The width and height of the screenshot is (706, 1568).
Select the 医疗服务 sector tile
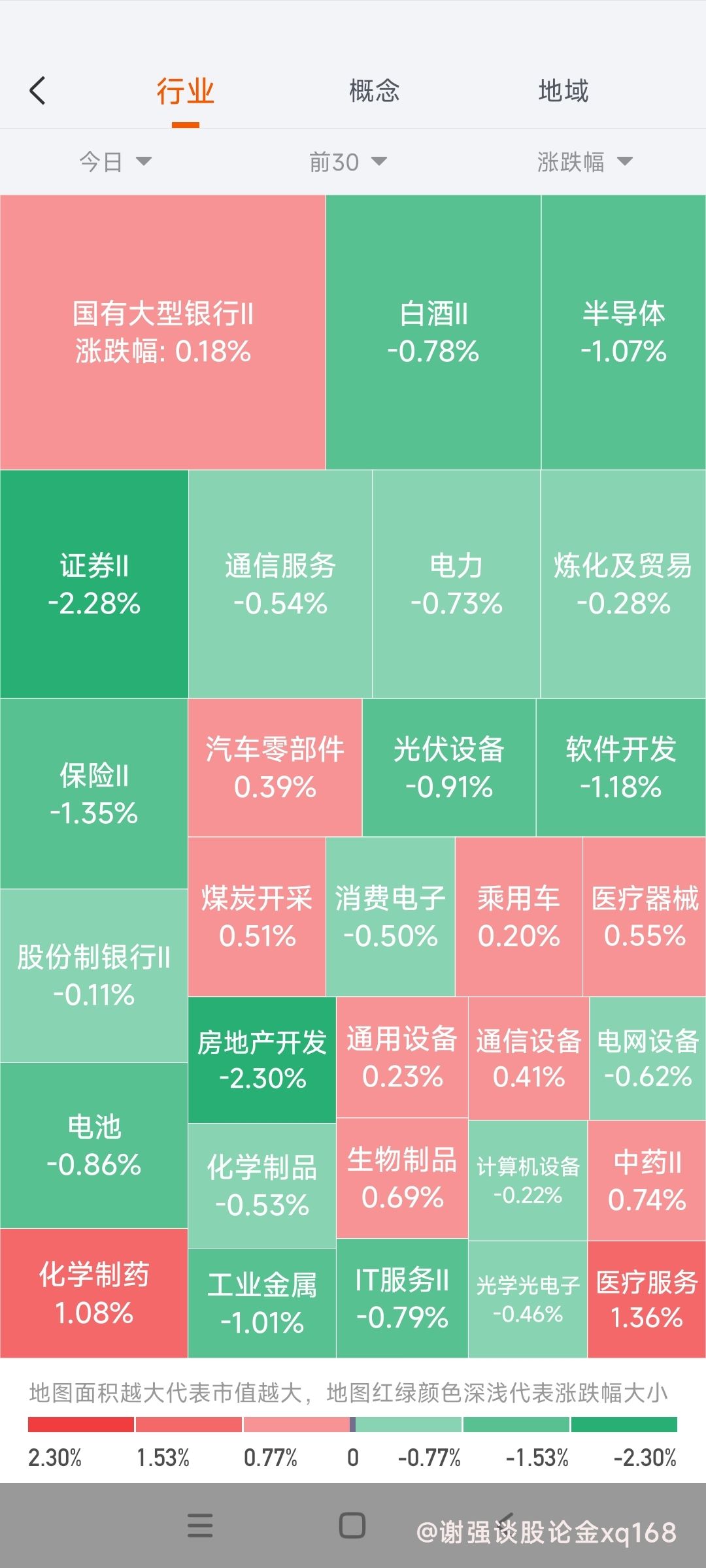click(x=647, y=1299)
